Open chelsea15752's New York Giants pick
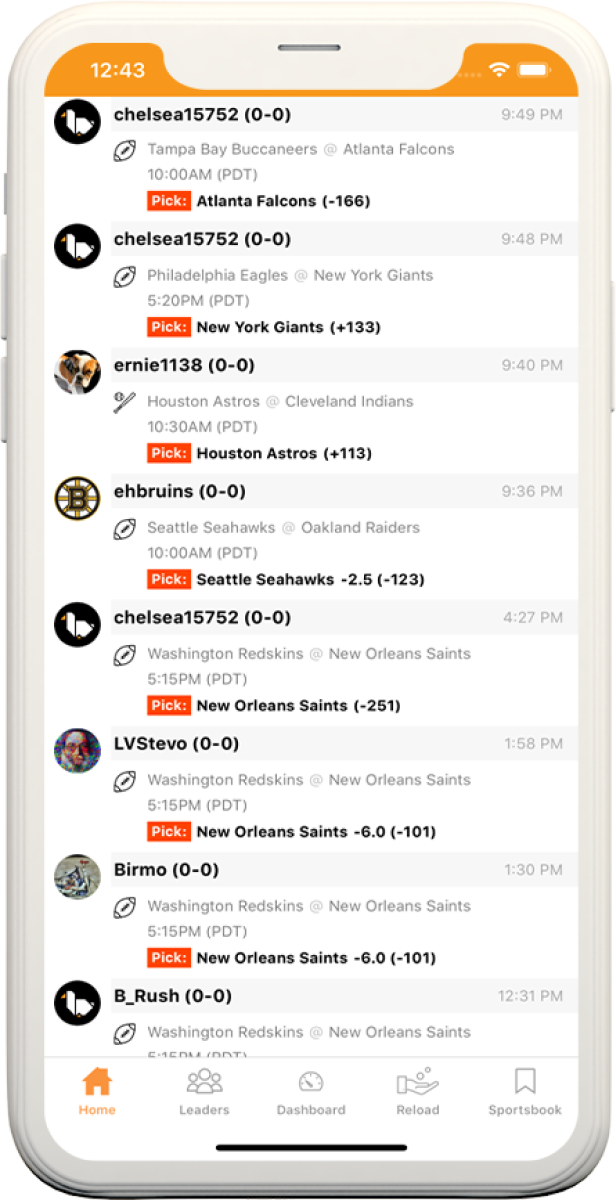This screenshot has width=616, height=1200. pyautogui.click(x=311, y=285)
